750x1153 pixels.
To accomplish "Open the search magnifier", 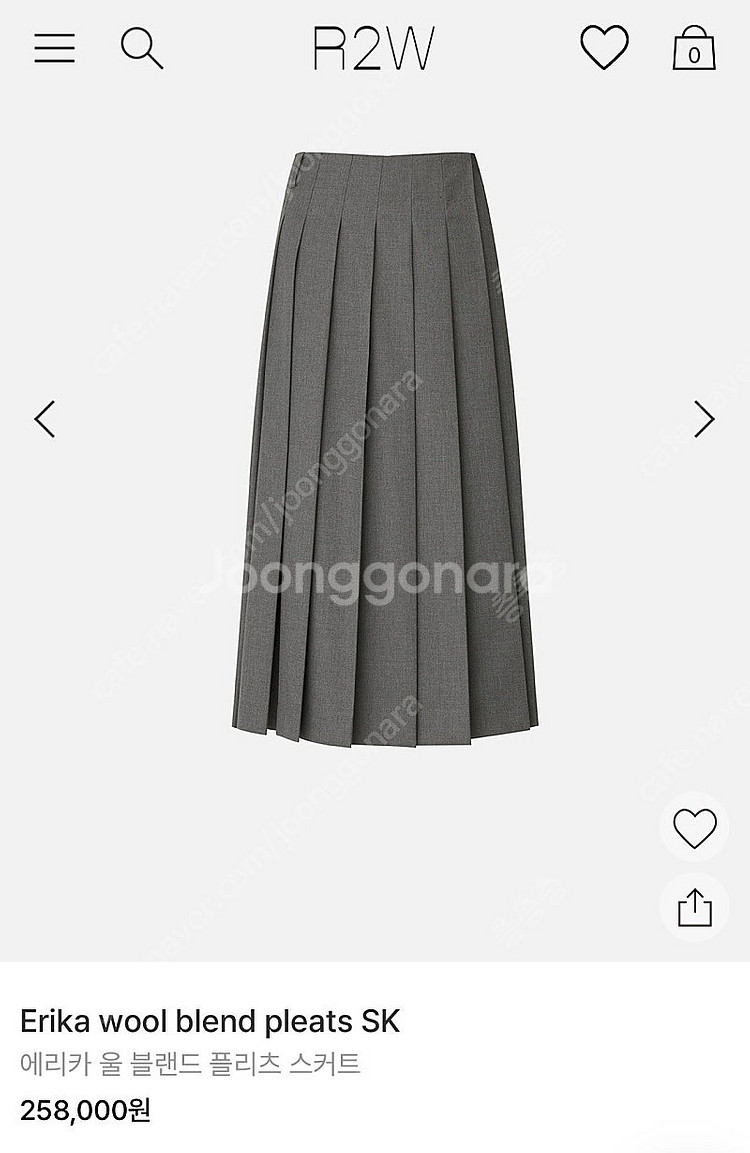I will [141, 48].
